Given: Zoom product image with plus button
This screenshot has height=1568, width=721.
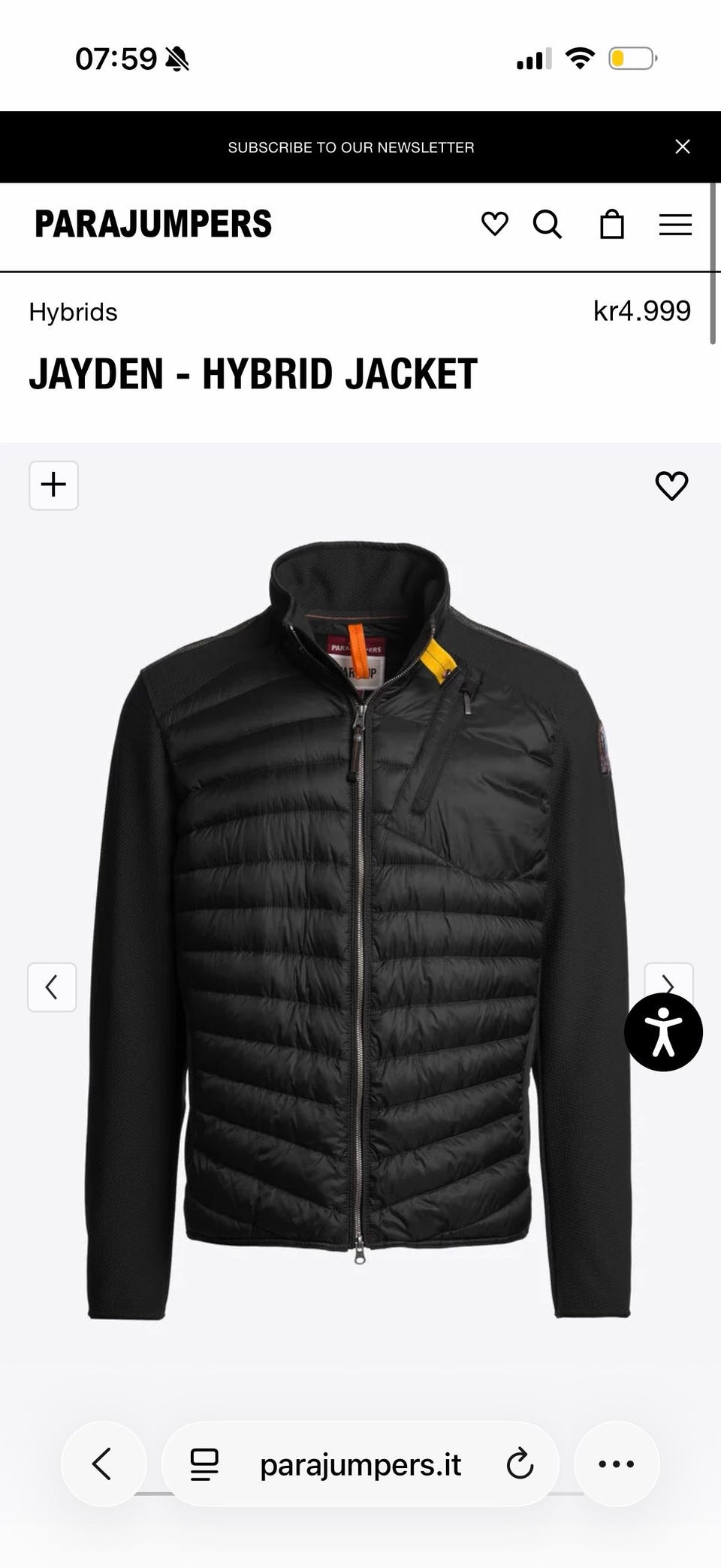Looking at the screenshot, I should click(53, 485).
